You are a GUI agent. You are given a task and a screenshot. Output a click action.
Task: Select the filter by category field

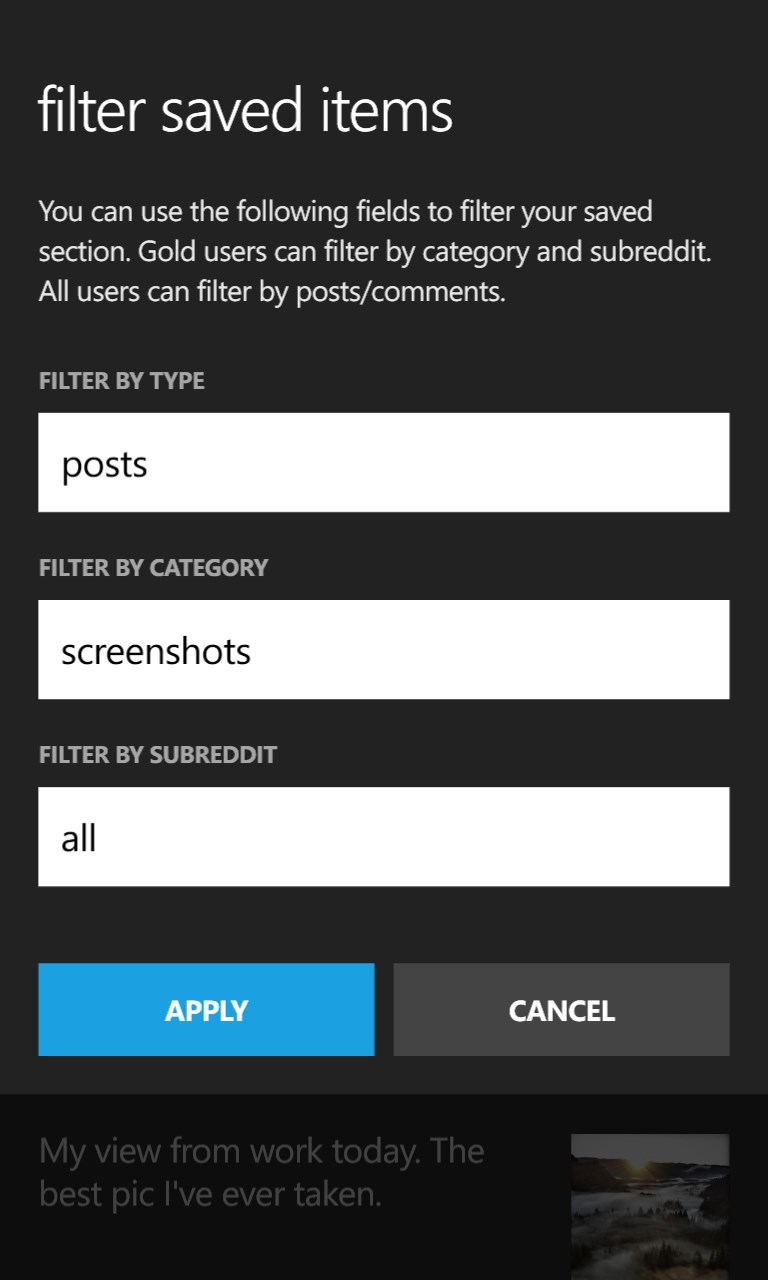tap(383, 650)
